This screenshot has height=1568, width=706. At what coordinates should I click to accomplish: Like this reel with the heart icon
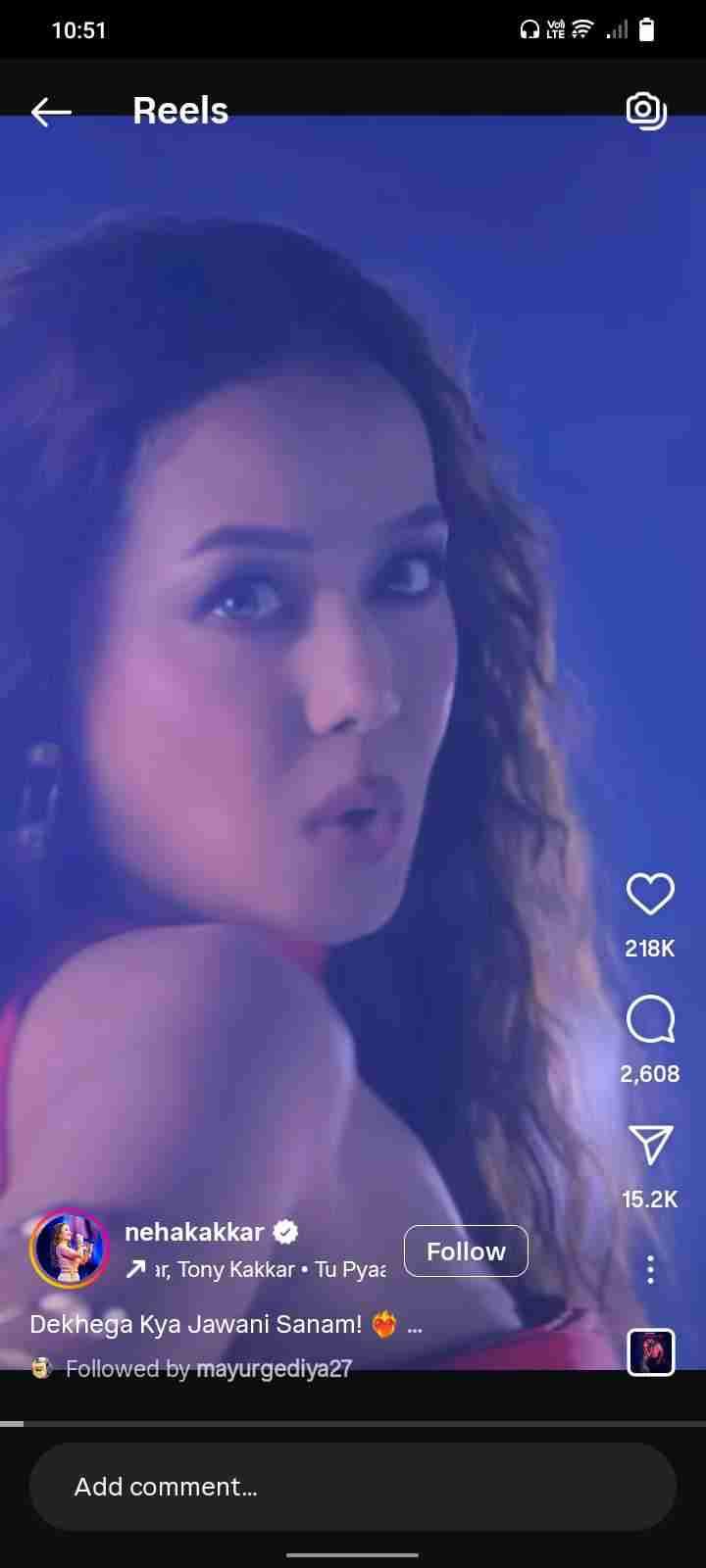(x=650, y=894)
